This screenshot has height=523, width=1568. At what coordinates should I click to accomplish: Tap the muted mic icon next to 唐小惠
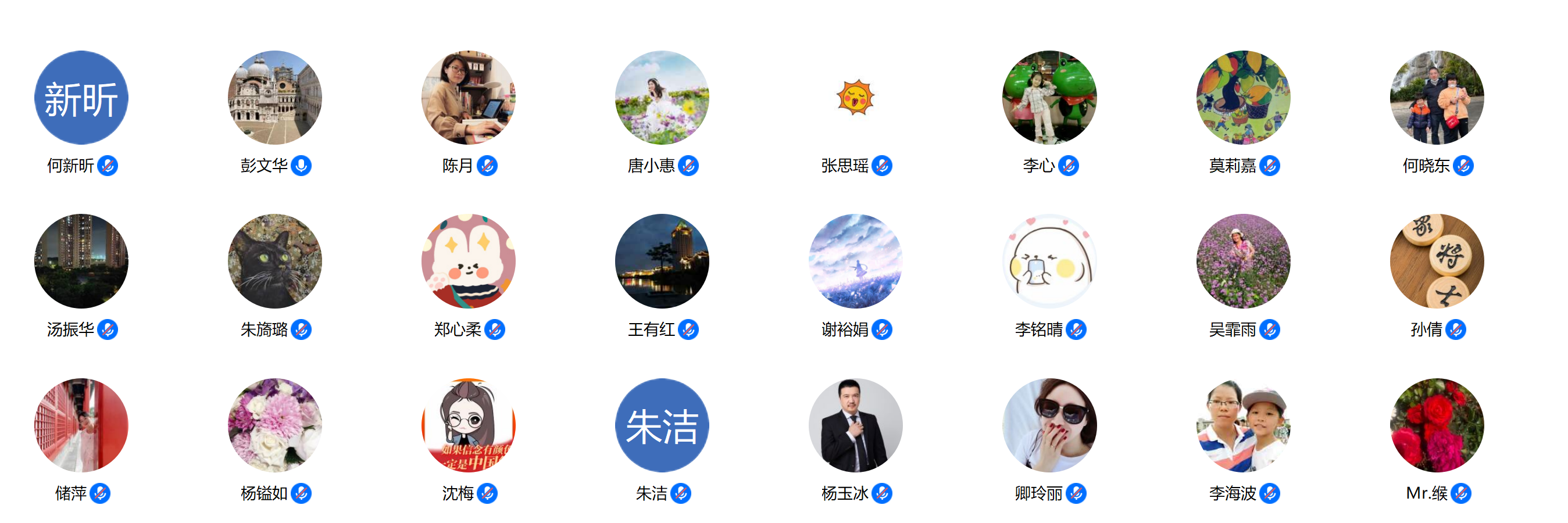click(688, 166)
